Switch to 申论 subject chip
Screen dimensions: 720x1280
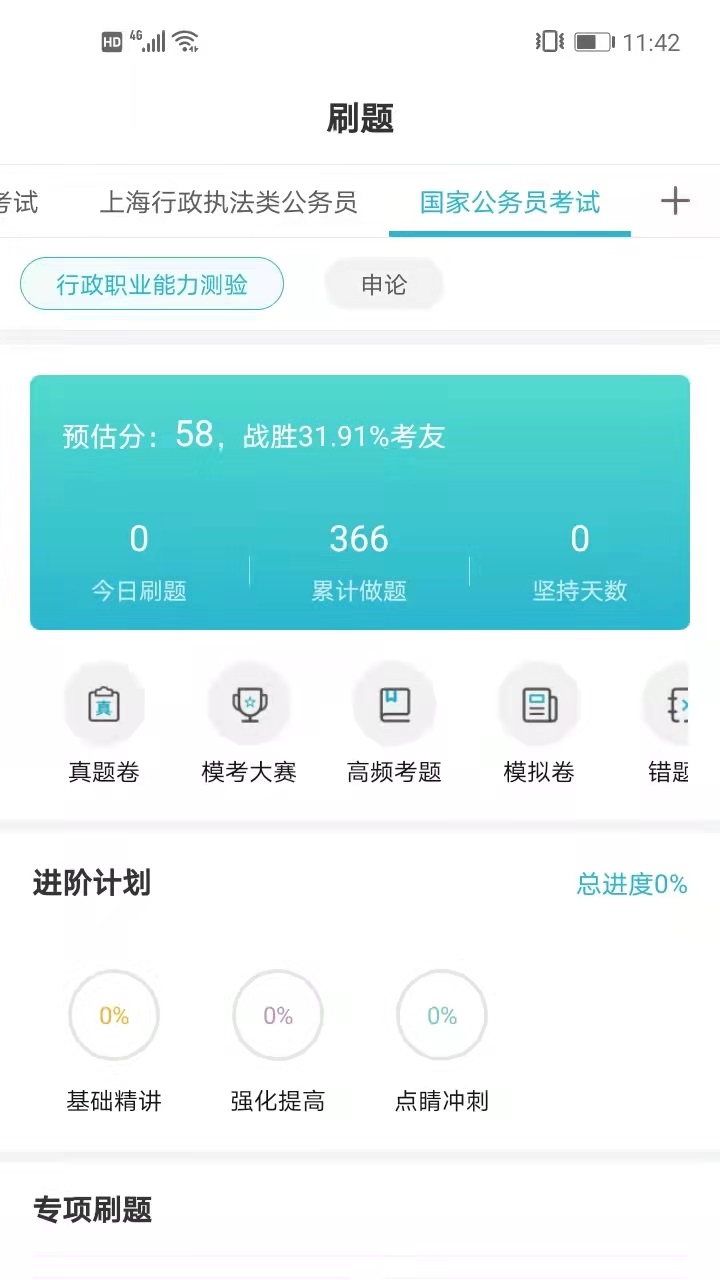pyautogui.click(x=384, y=285)
